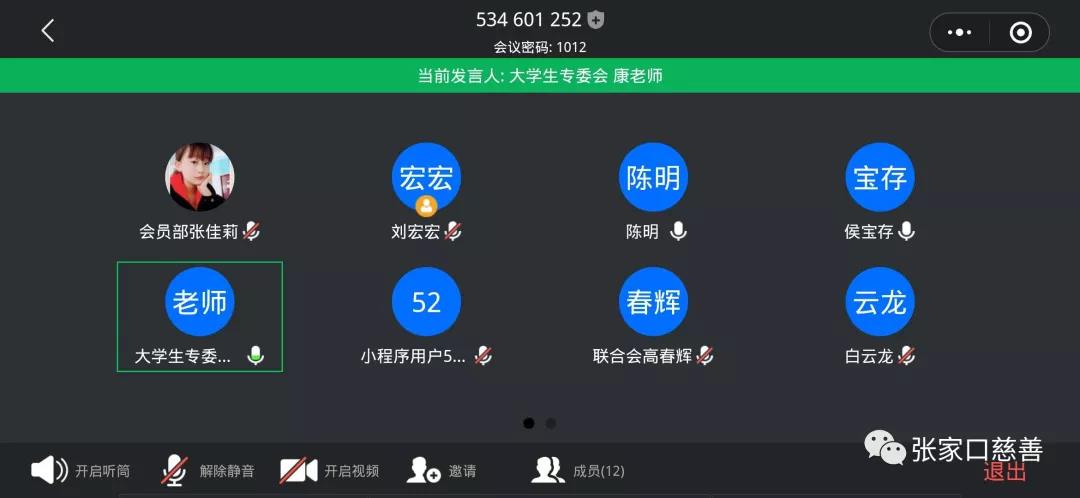Open the three-dot mini program menu
Screen dimensions: 1080x498
959,33
